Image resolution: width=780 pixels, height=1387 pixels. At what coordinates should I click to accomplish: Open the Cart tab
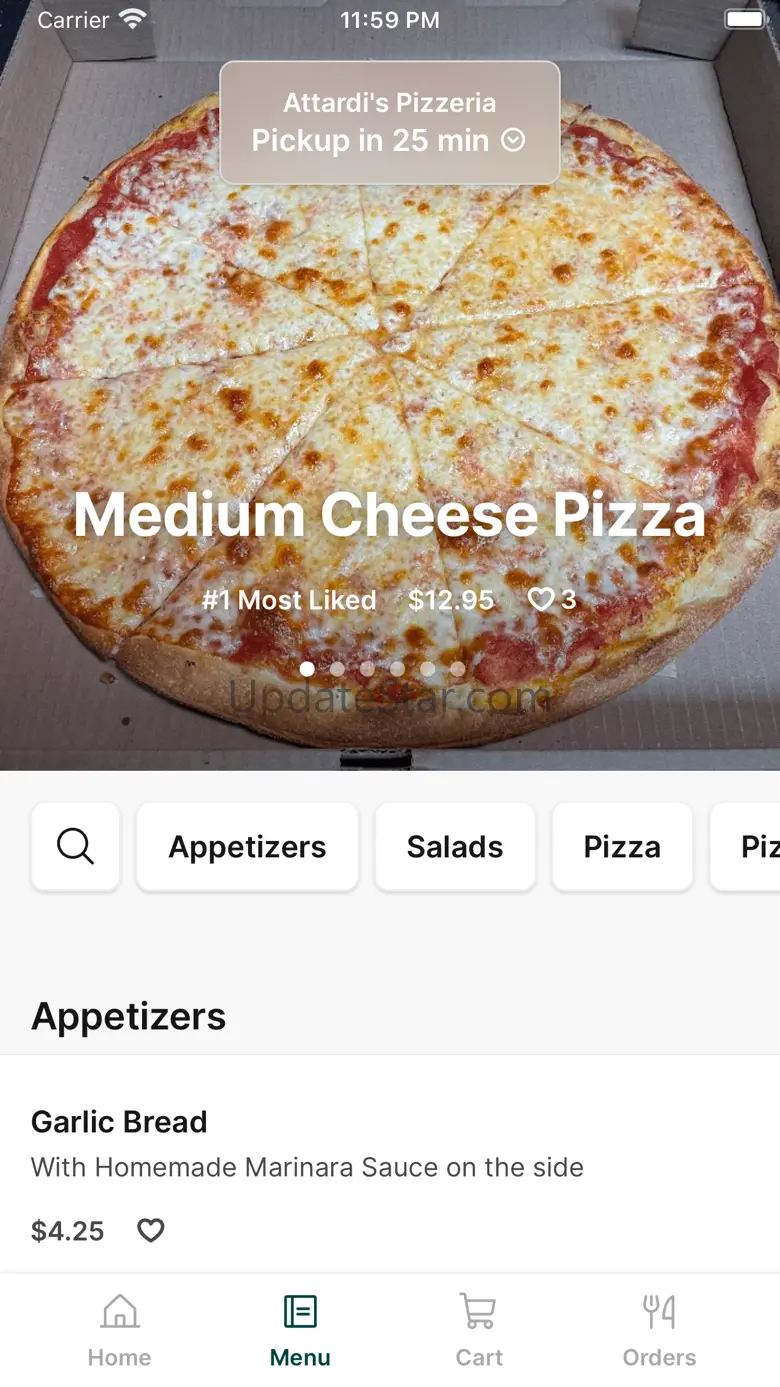[479, 1330]
